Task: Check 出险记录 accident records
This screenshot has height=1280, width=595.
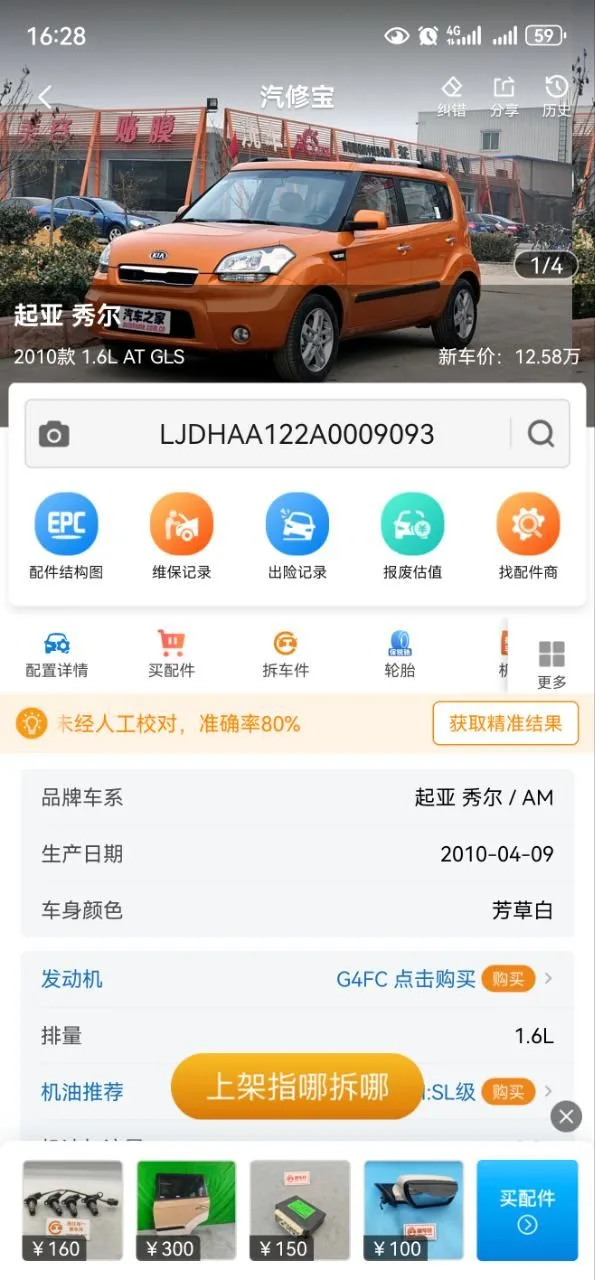Action: tap(297, 537)
